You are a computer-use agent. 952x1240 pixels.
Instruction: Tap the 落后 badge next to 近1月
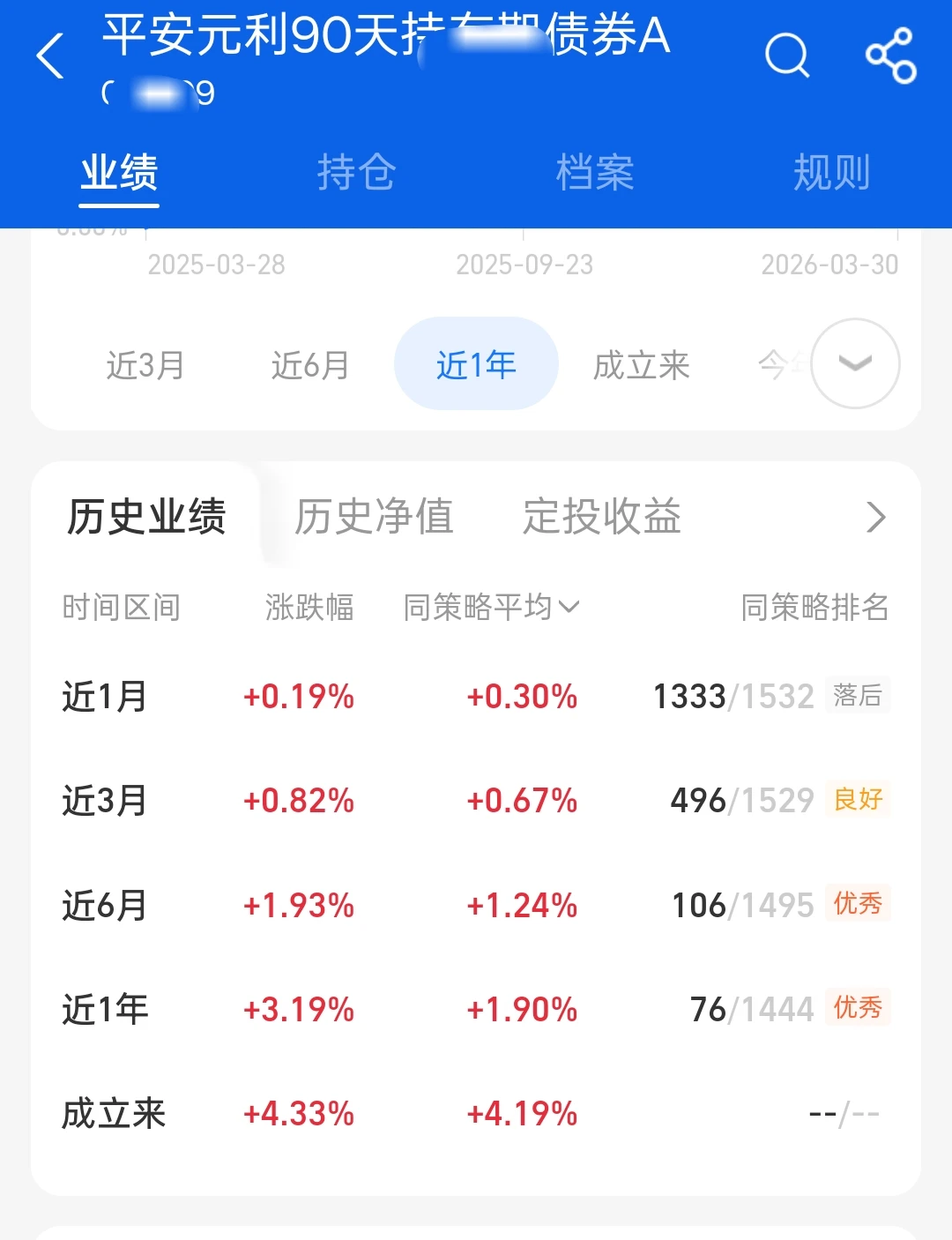857,696
